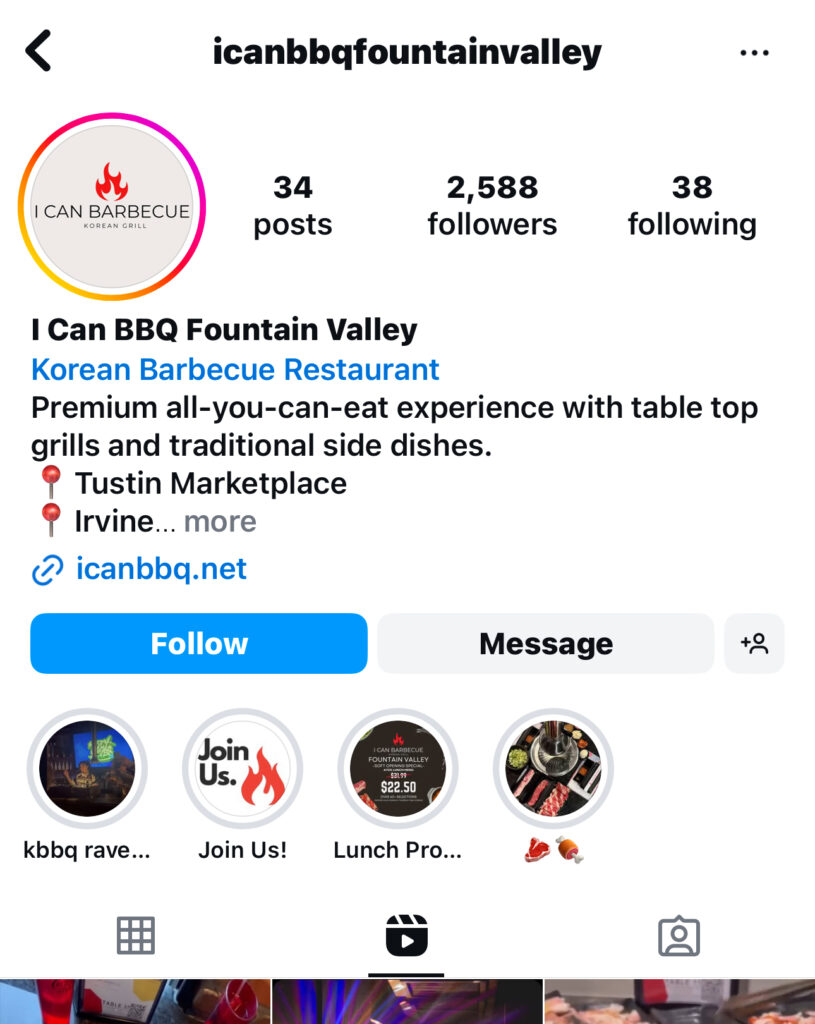Open the 2,588 followers list

click(492, 205)
